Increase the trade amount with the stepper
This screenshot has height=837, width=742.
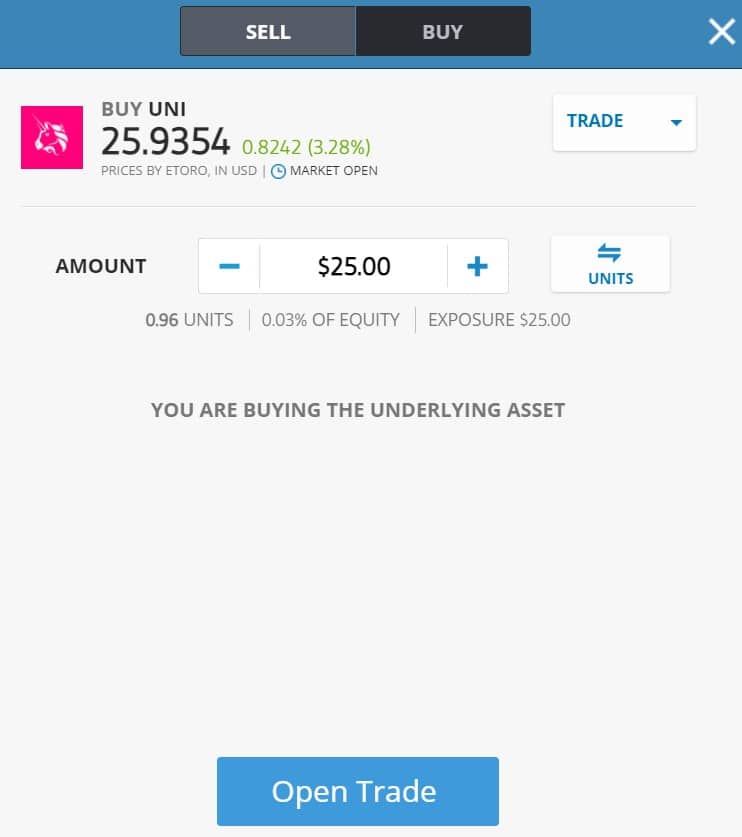(x=478, y=265)
